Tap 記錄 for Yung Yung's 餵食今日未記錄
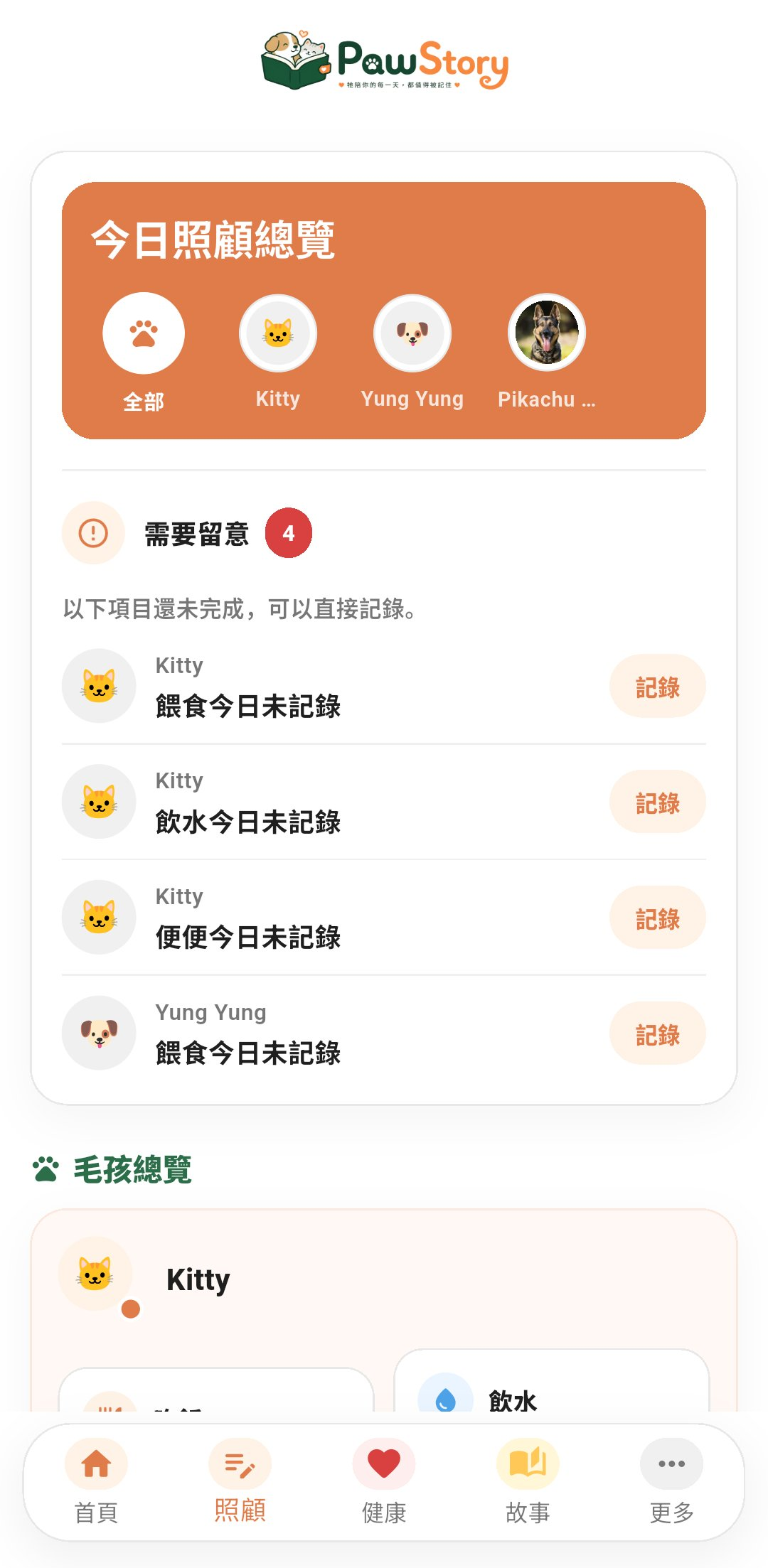Image resolution: width=768 pixels, height=1568 pixels. tap(658, 1033)
